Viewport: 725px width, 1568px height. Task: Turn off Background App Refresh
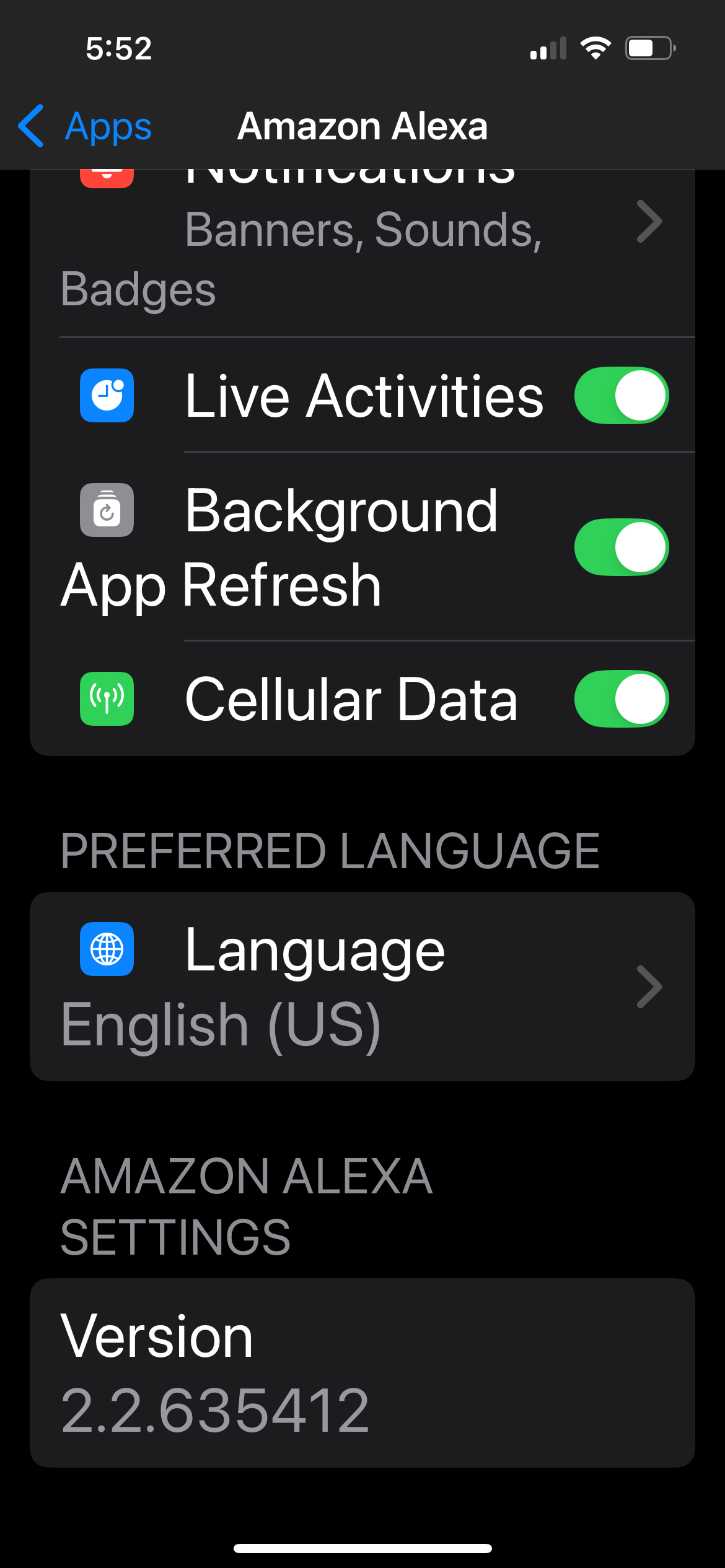[x=621, y=547]
